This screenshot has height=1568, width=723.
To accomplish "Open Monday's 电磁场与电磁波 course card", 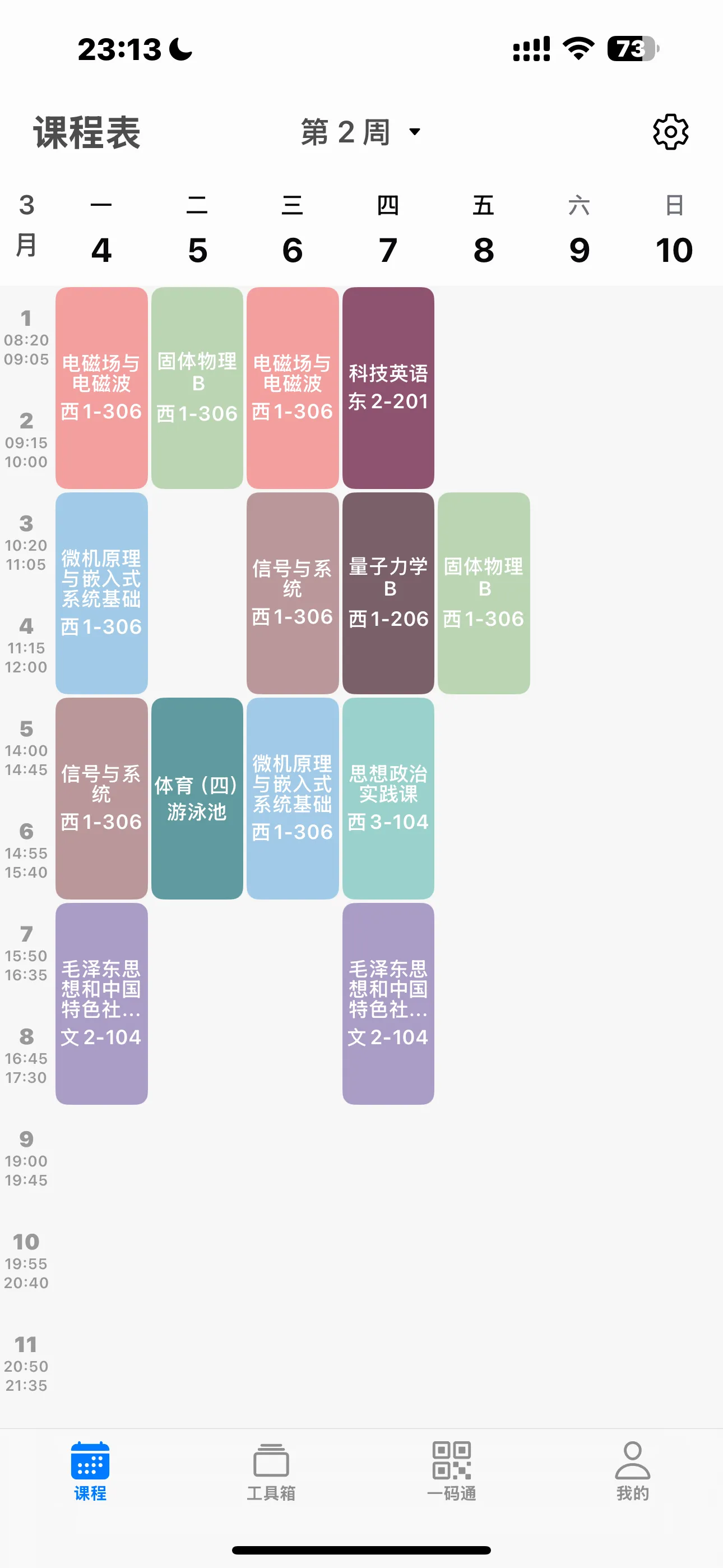I will 101,388.
